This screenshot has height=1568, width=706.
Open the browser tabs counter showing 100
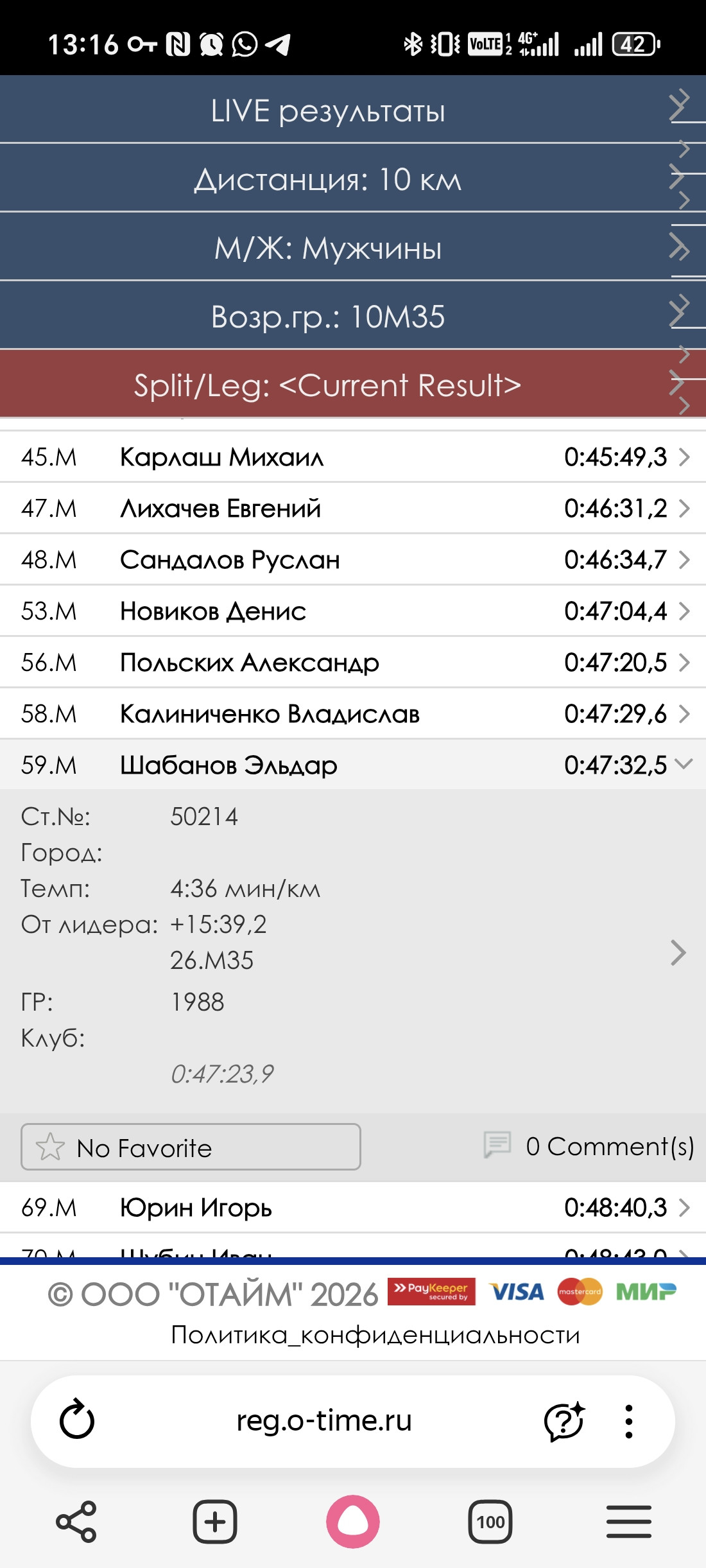click(490, 1522)
